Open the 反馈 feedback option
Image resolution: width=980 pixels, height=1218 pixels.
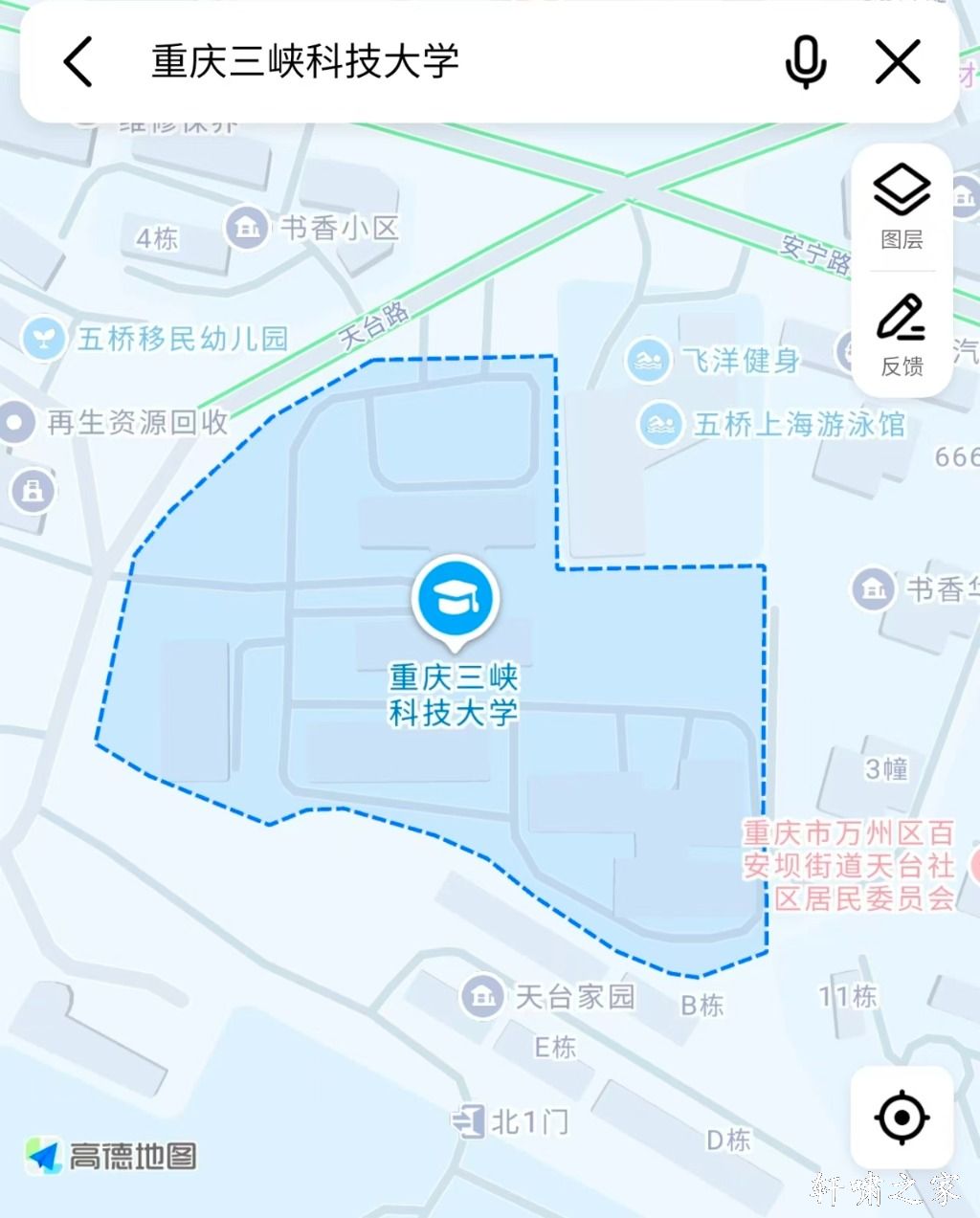[x=902, y=335]
